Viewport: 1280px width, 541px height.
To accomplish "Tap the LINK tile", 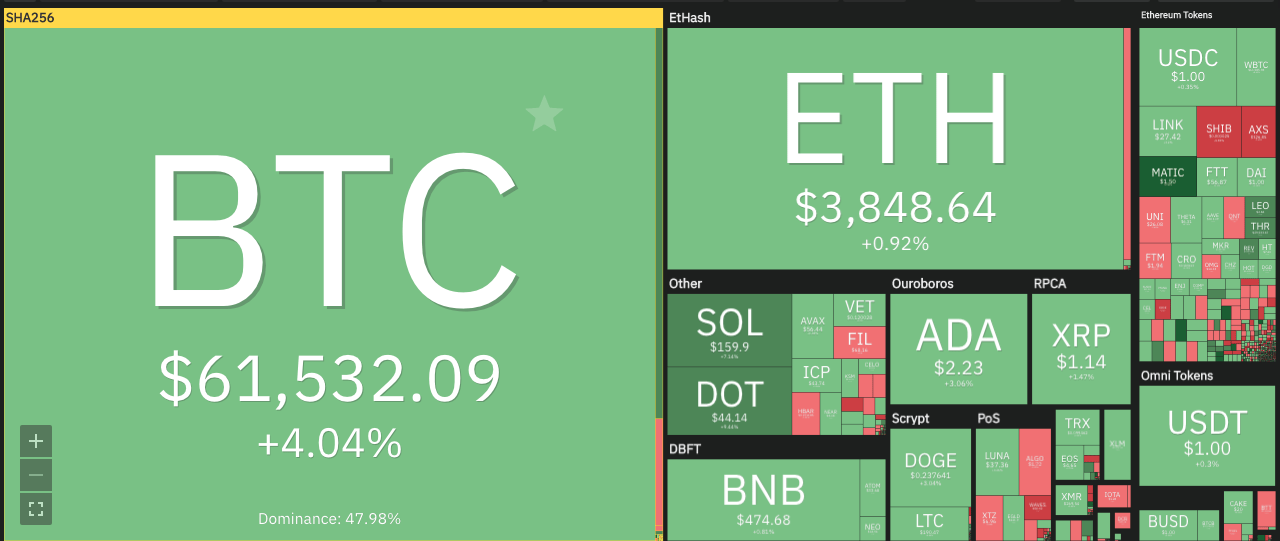I will 1167,132.
